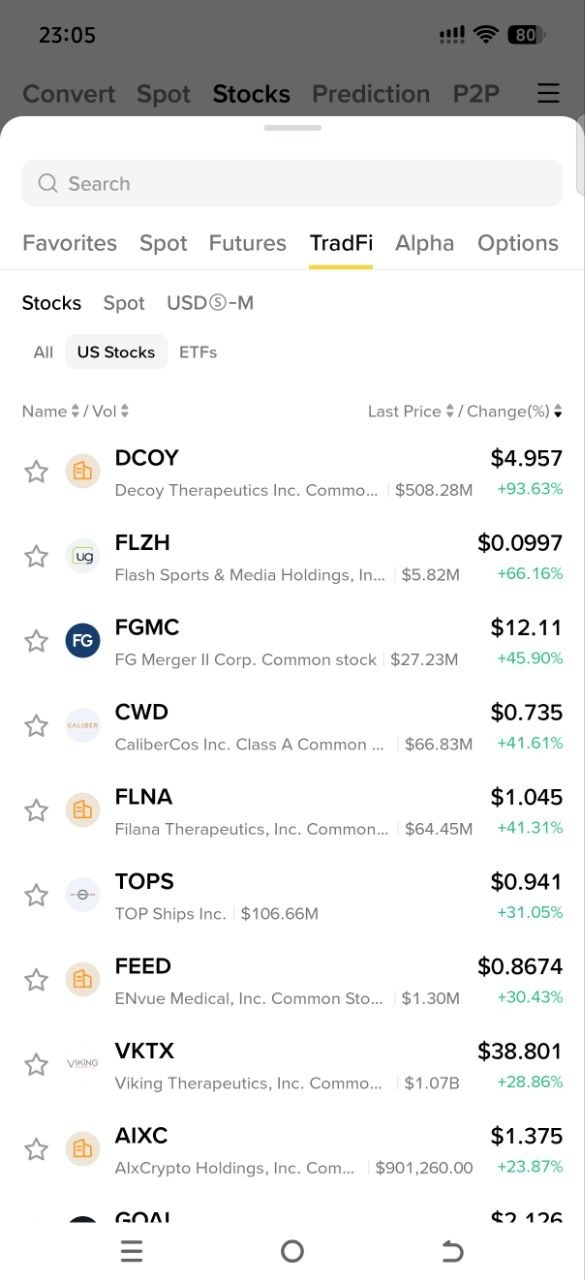This screenshot has height=1280, width=585.
Task: Filter by ETFs chip
Action: [x=198, y=352]
